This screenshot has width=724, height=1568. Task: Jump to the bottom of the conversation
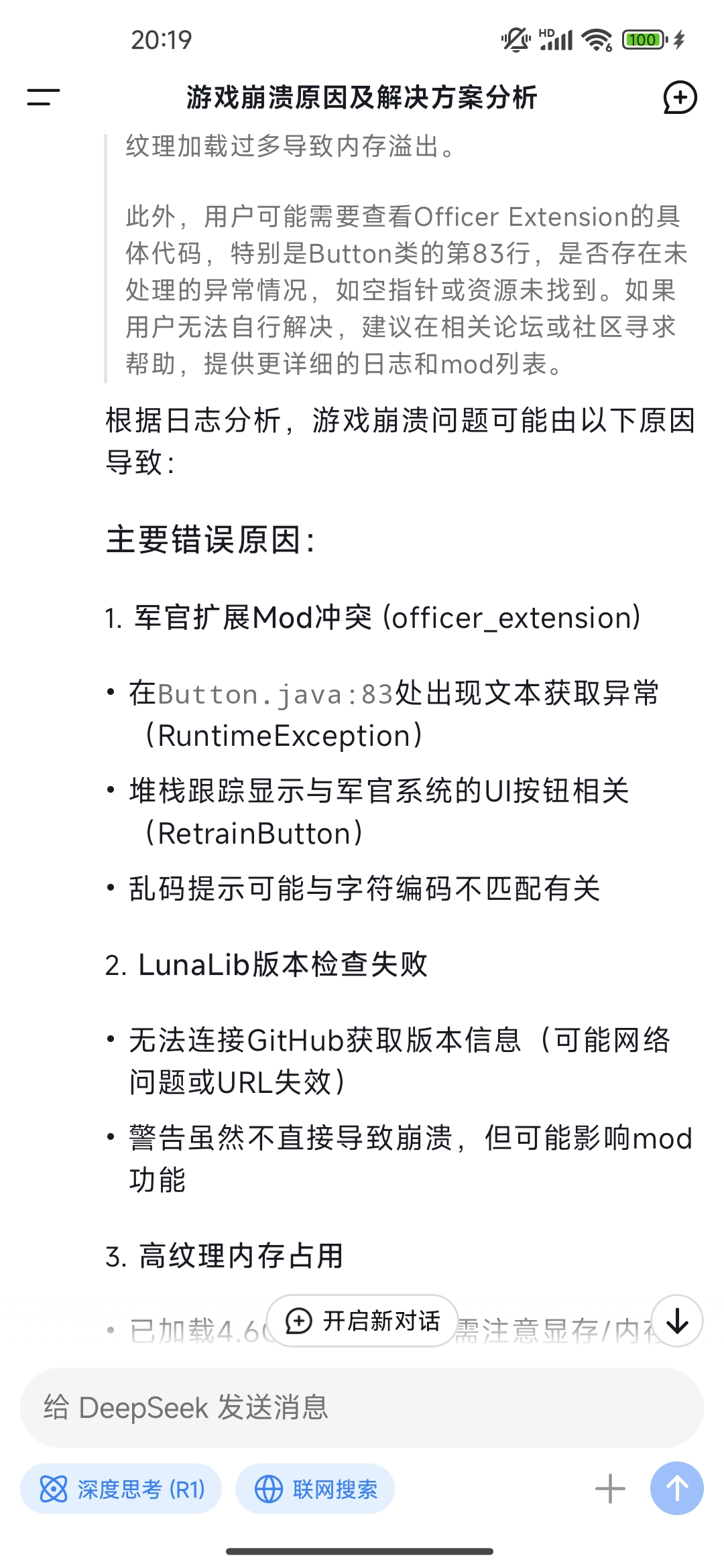point(677,1321)
